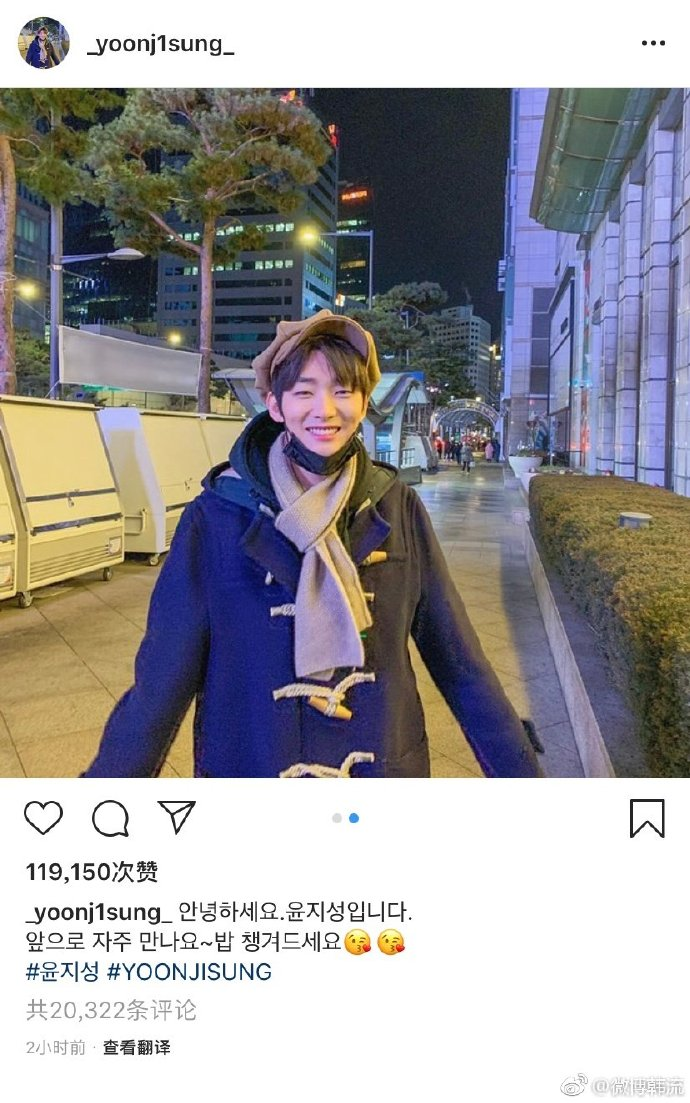Bookmark this post
Screen dimensions: 690x1103
[647, 818]
